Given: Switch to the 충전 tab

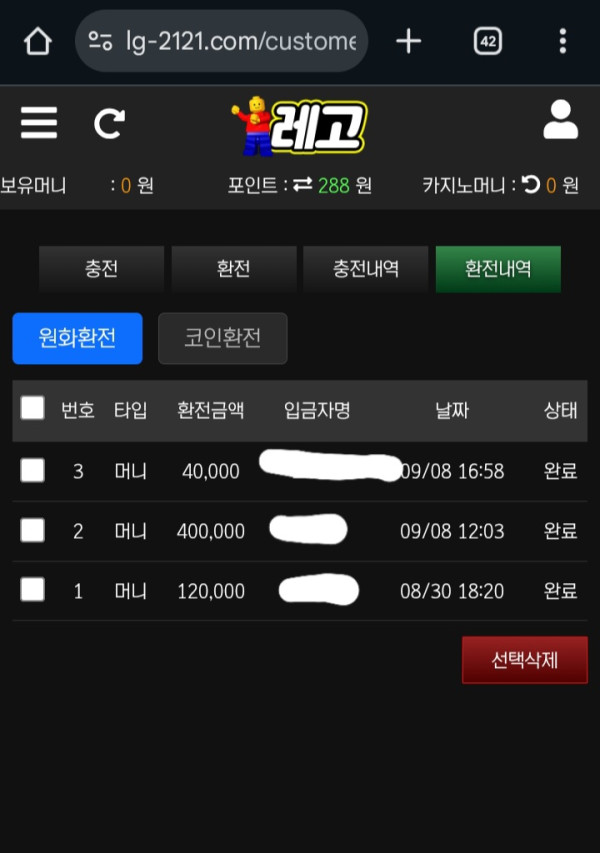Looking at the screenshot, I should point(101,269).
